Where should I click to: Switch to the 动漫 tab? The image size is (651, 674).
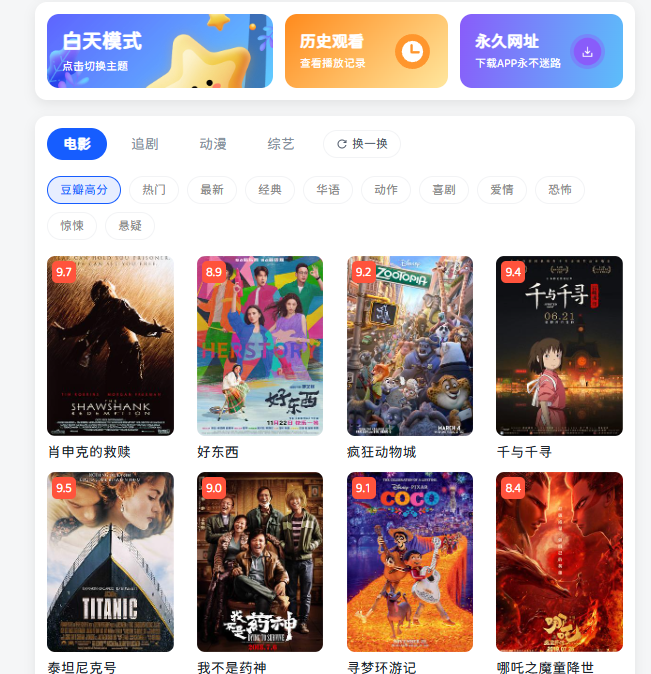coord(213,144)
